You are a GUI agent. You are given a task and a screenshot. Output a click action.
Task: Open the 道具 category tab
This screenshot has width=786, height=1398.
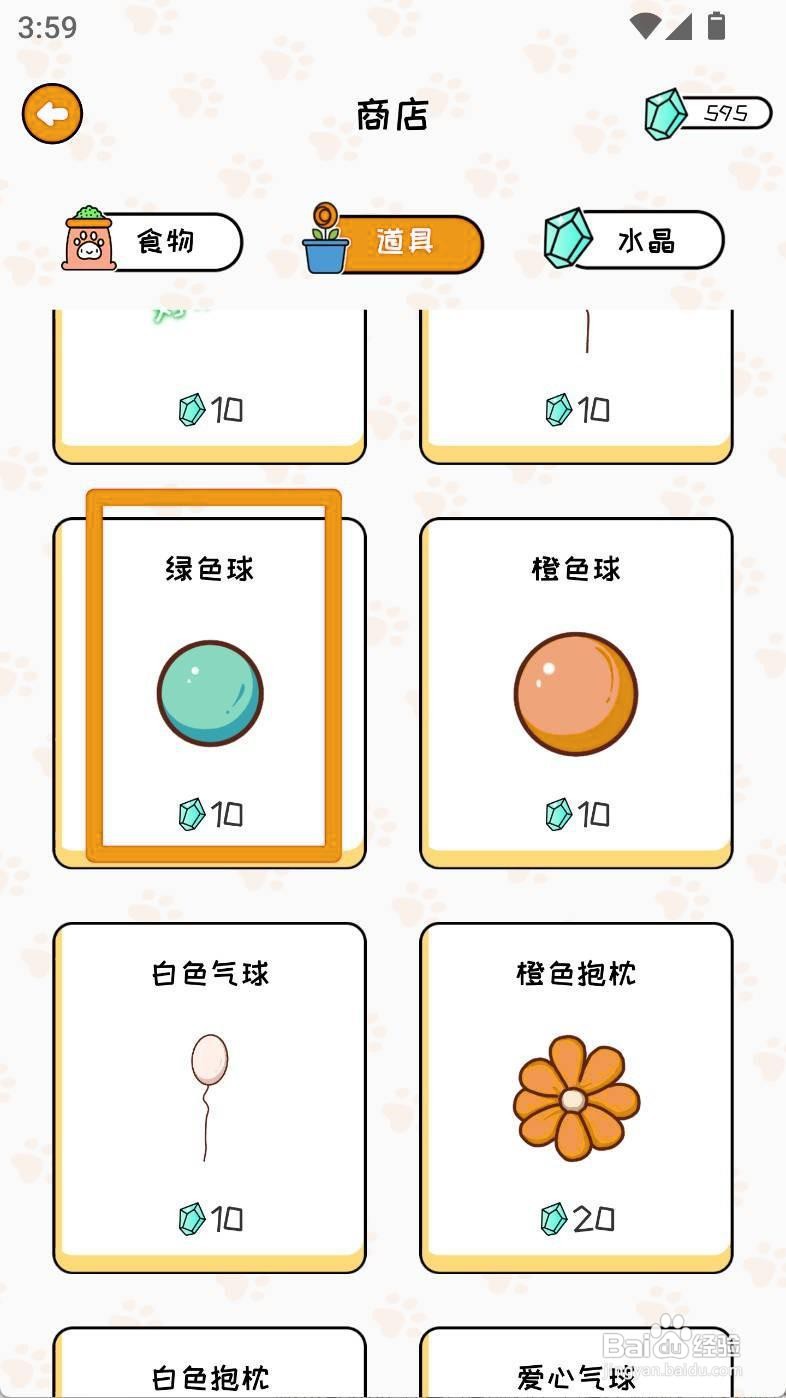click(390, 240)
